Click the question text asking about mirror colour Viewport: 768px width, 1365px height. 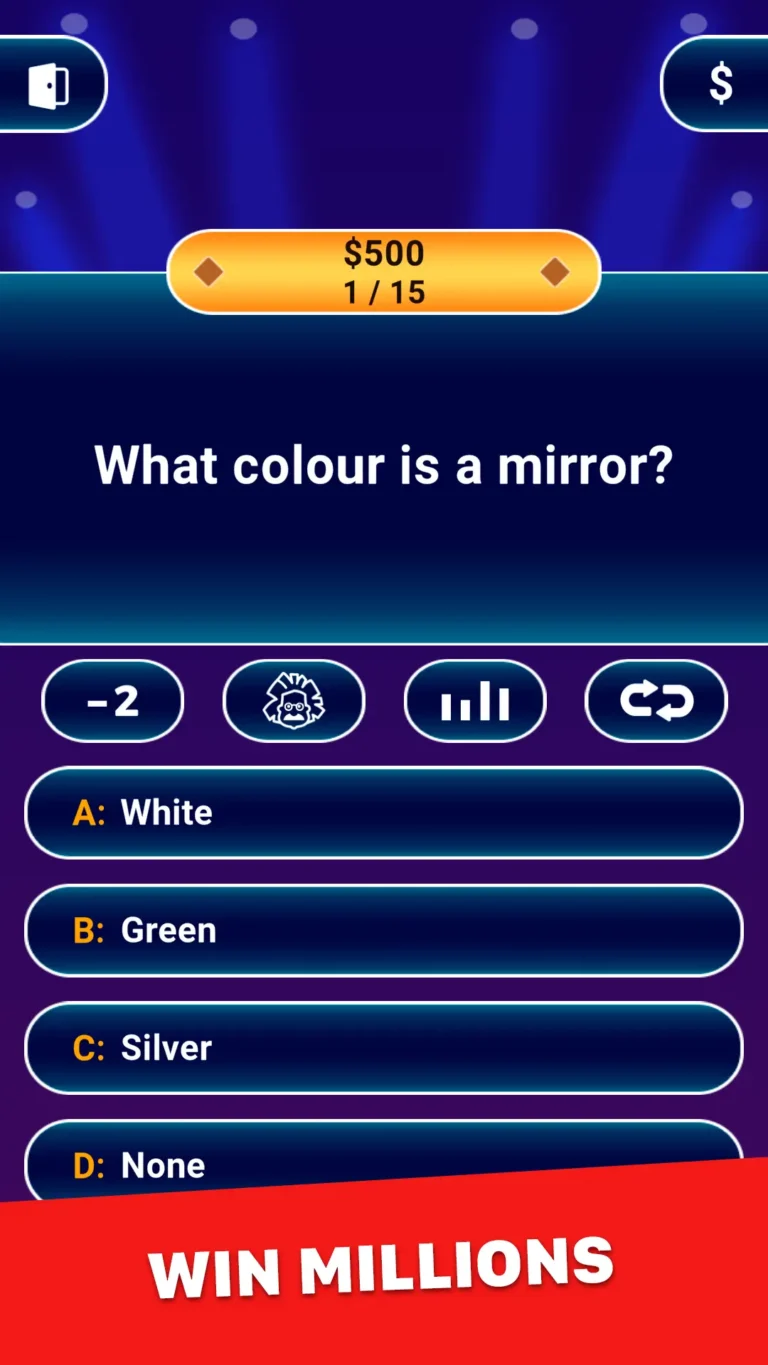pos(384,465)
